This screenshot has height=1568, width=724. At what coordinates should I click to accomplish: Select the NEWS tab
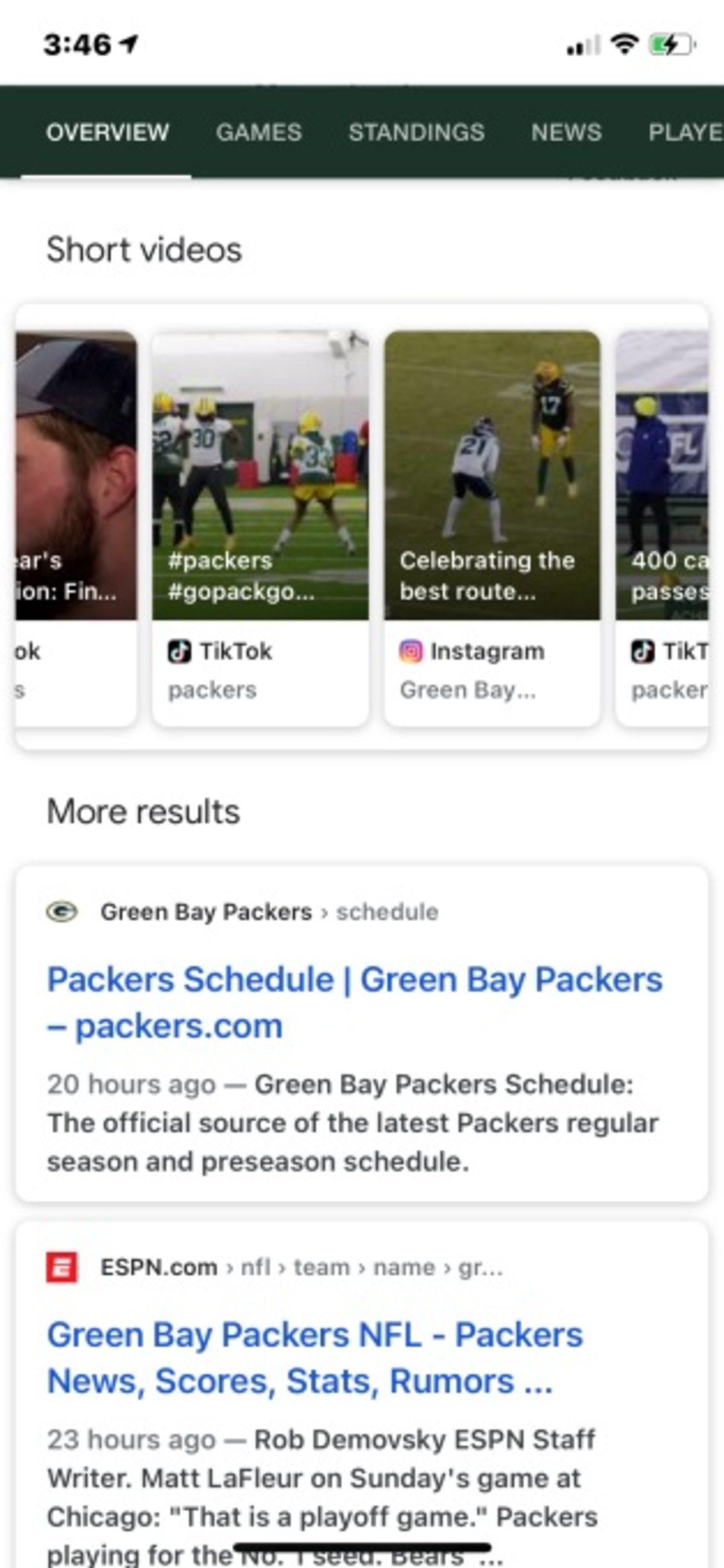pos(566,132)
